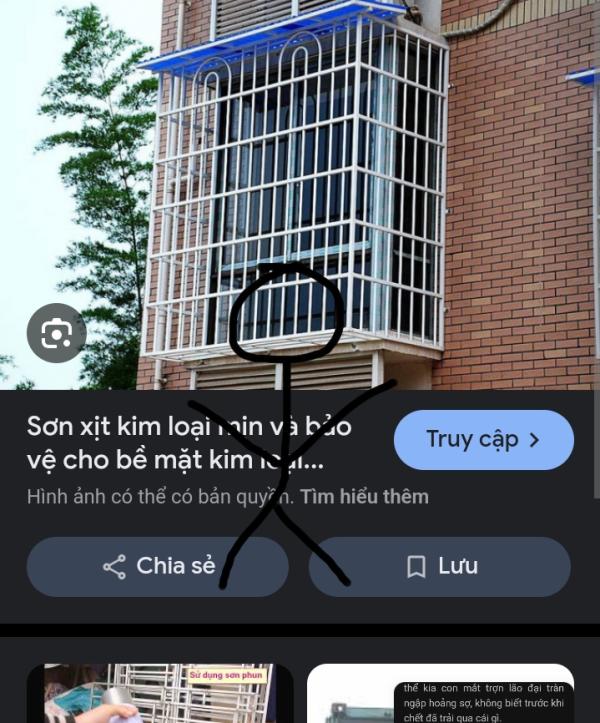Open the Tìm hiểu thêm link

[365, 497]
